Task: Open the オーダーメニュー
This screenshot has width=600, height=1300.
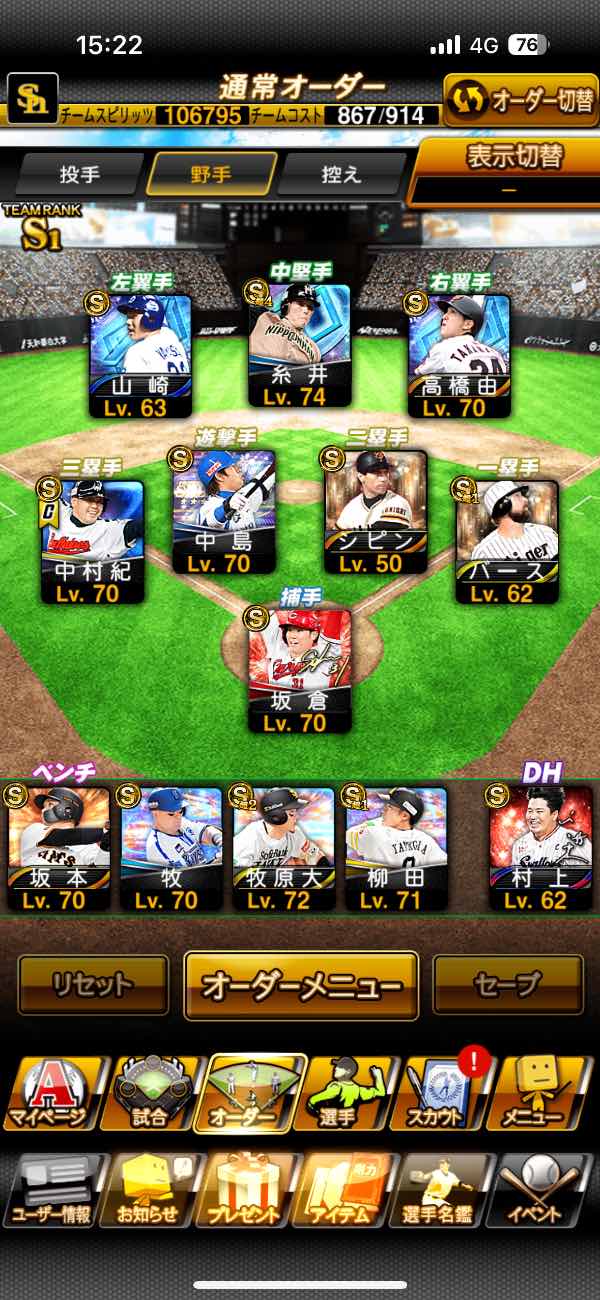Action: [x=300, y=985]
